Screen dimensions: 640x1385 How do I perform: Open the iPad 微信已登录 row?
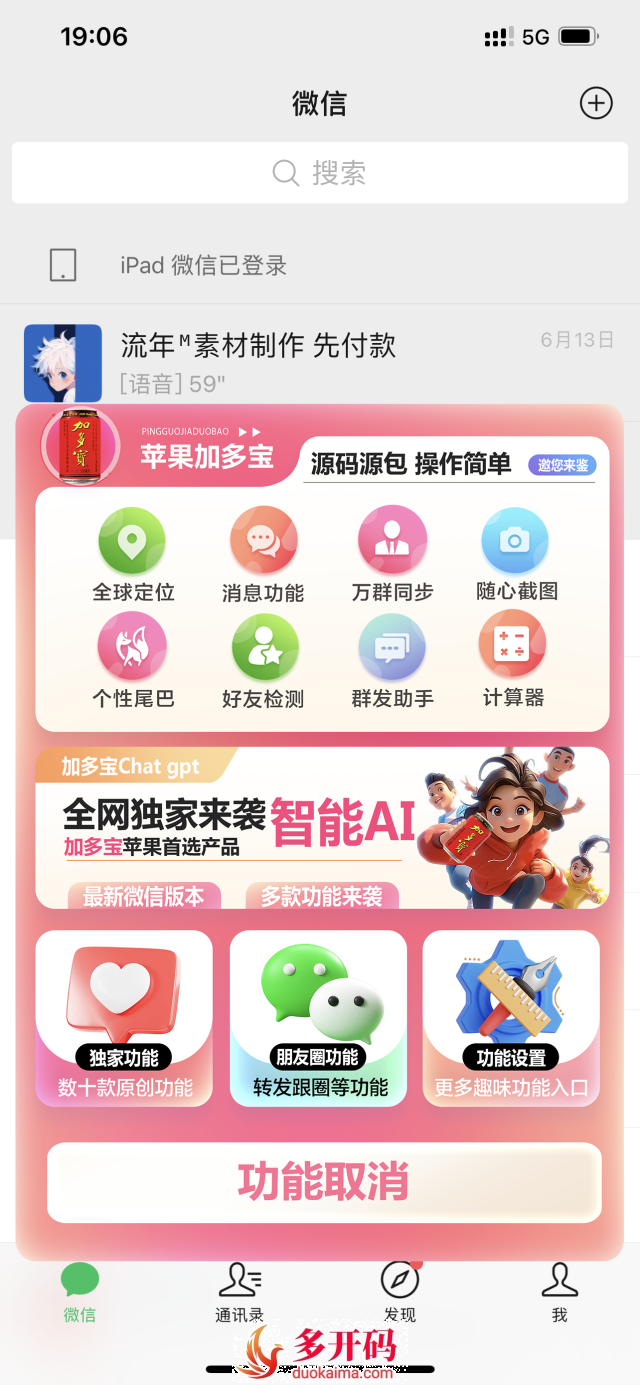point(320,265)
